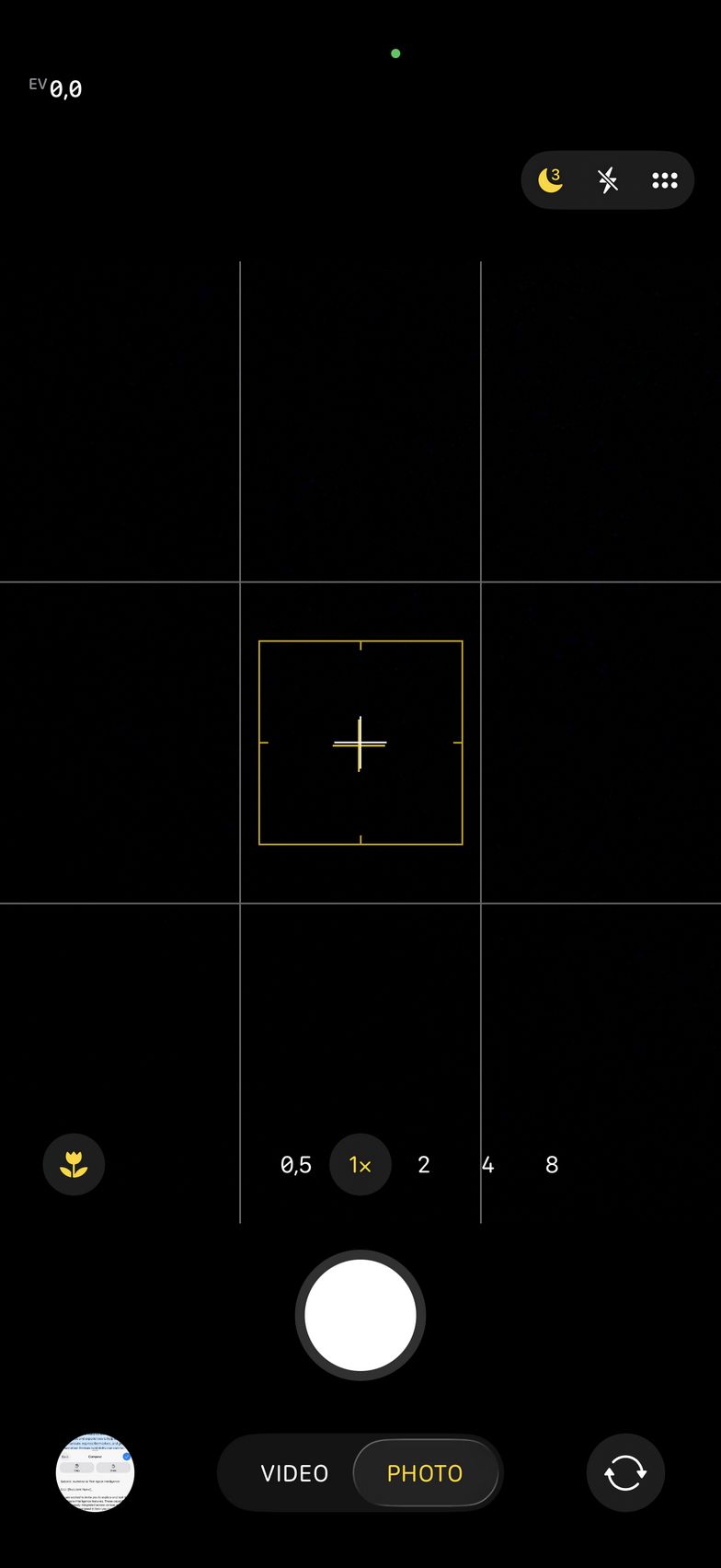721x1568 pixels.
Task: Adjust the EV exposure value
Action: coord(56,88)
